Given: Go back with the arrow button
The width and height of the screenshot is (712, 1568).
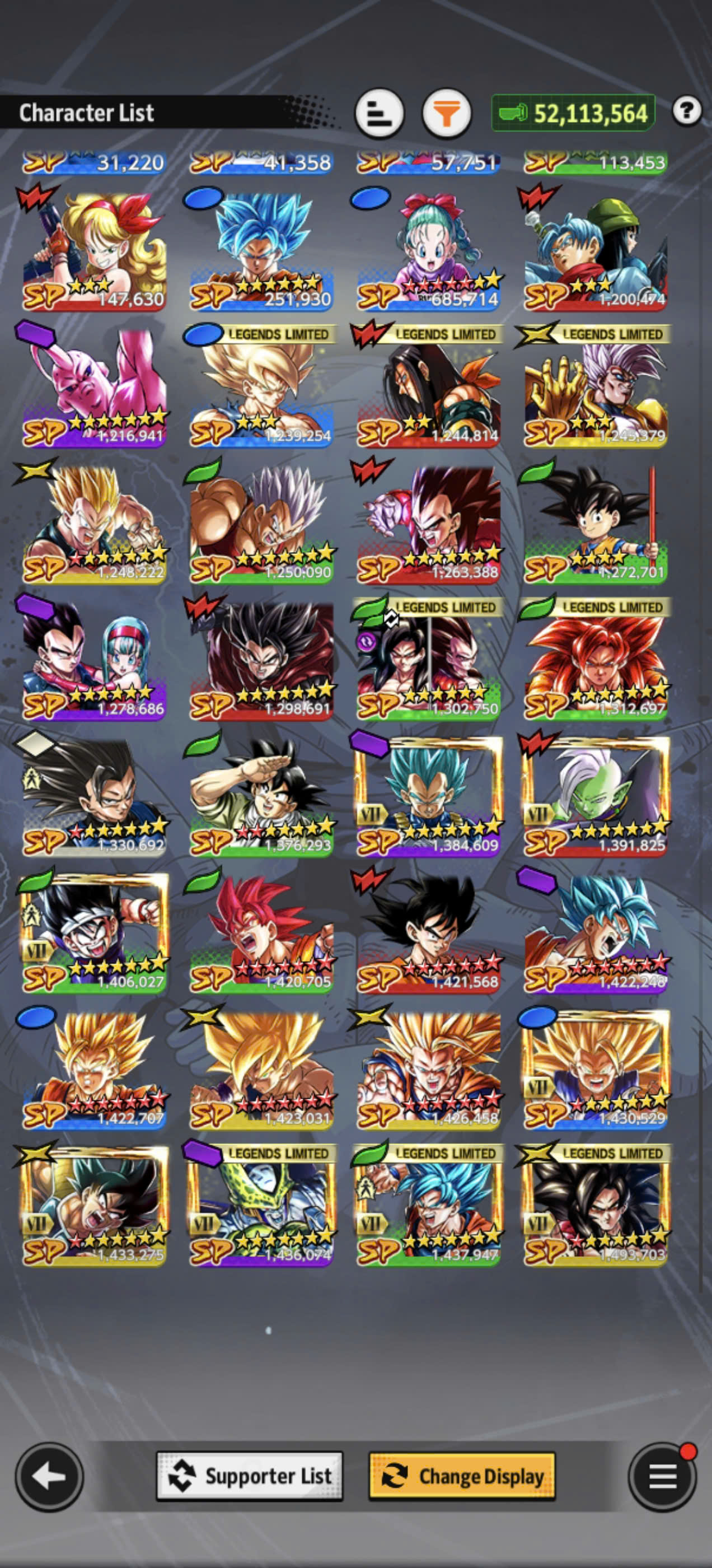Looking at the screenshot, I should point(49,1477).
